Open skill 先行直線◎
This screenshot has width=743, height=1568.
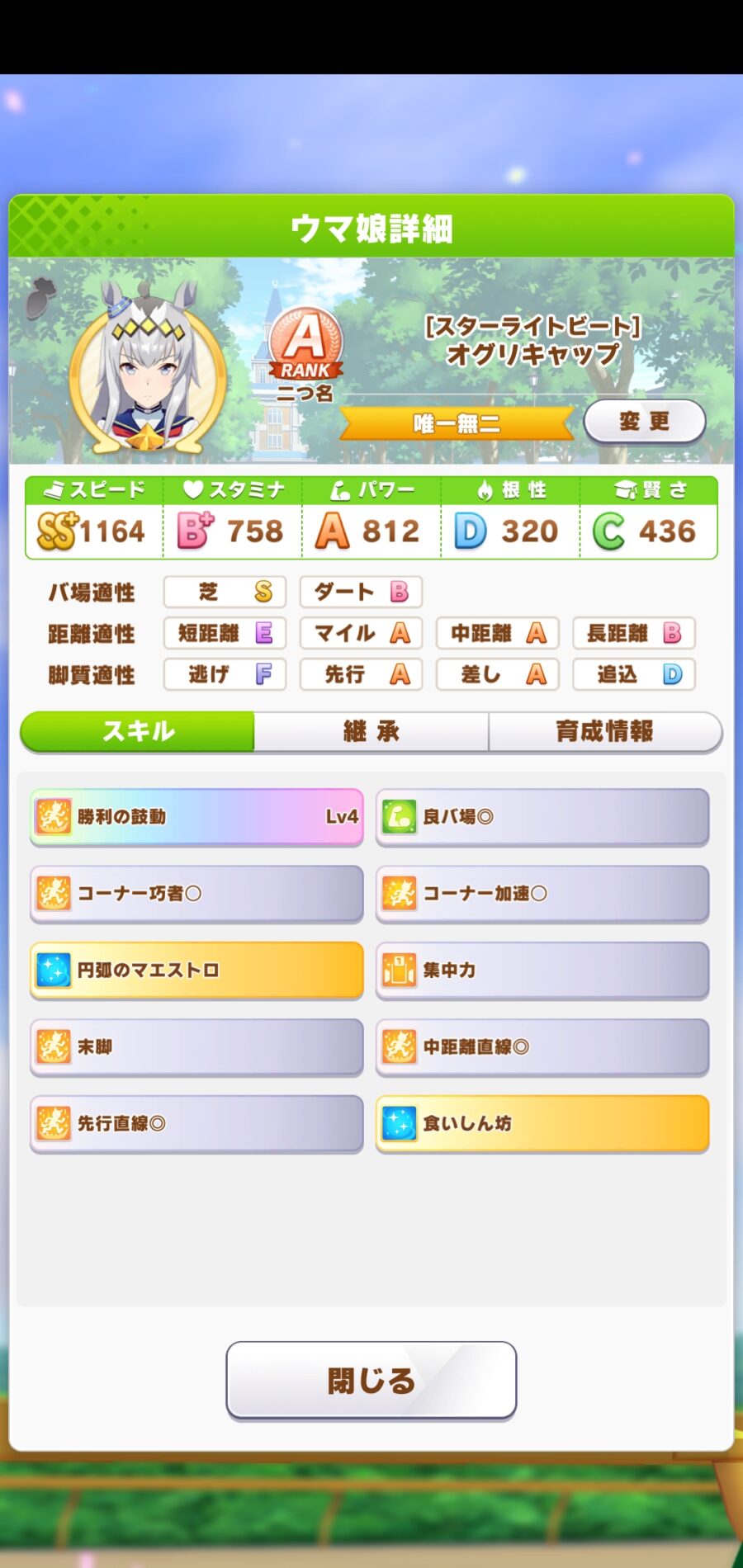coord(196,1124)
